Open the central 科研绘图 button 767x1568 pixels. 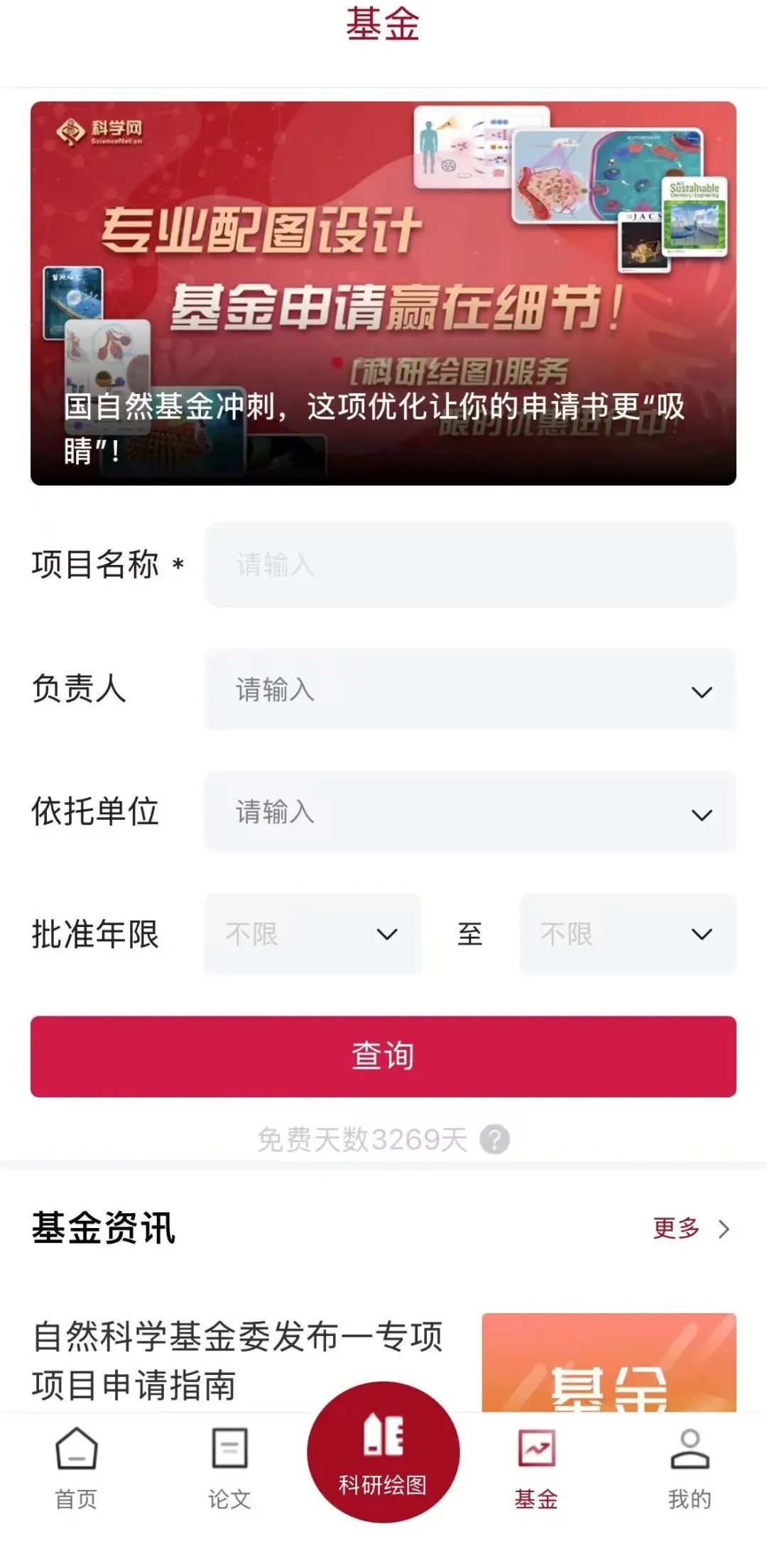pyautogui.click(x=383, y=1452)
